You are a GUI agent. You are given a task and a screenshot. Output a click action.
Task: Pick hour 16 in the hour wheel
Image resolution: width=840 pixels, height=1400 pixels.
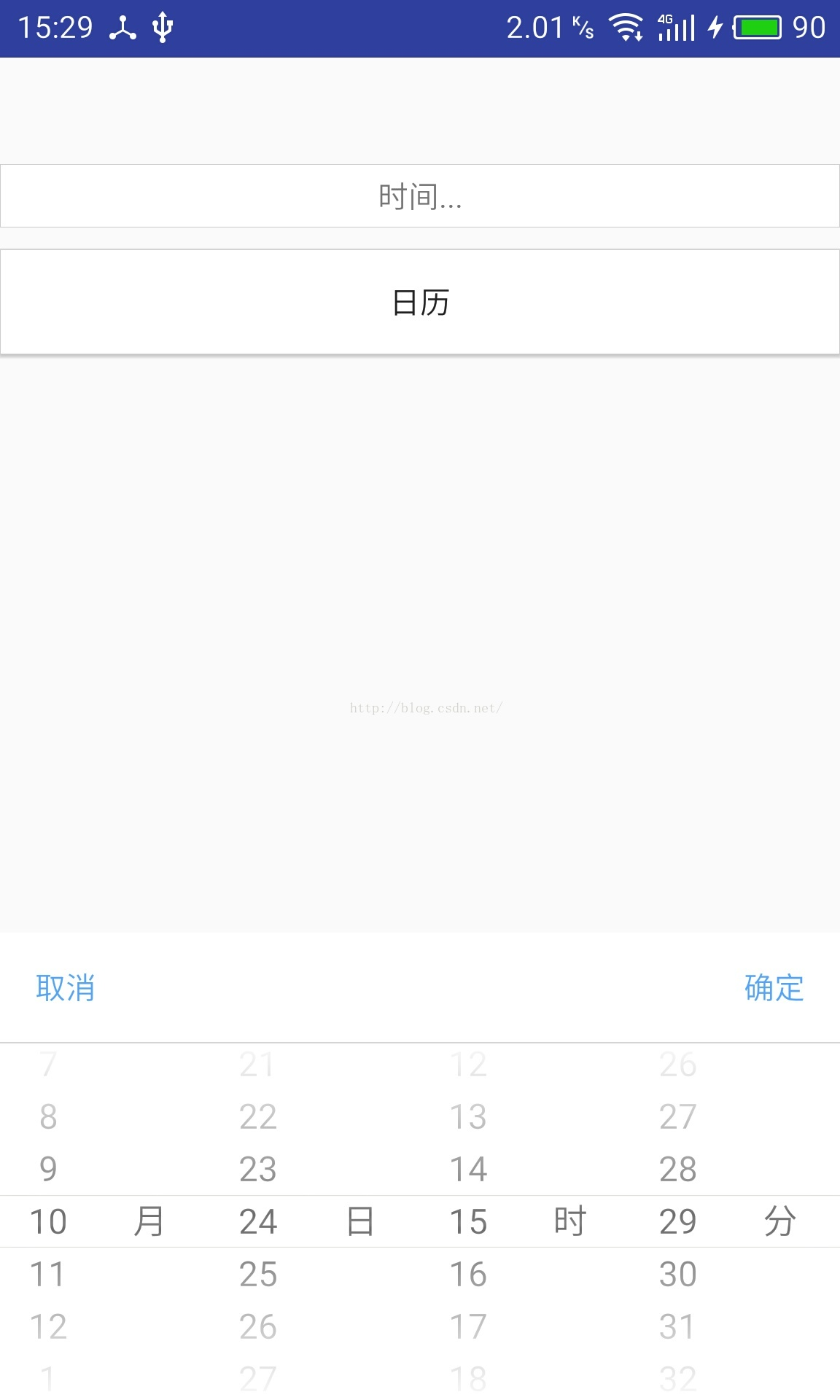point(468,1274)
